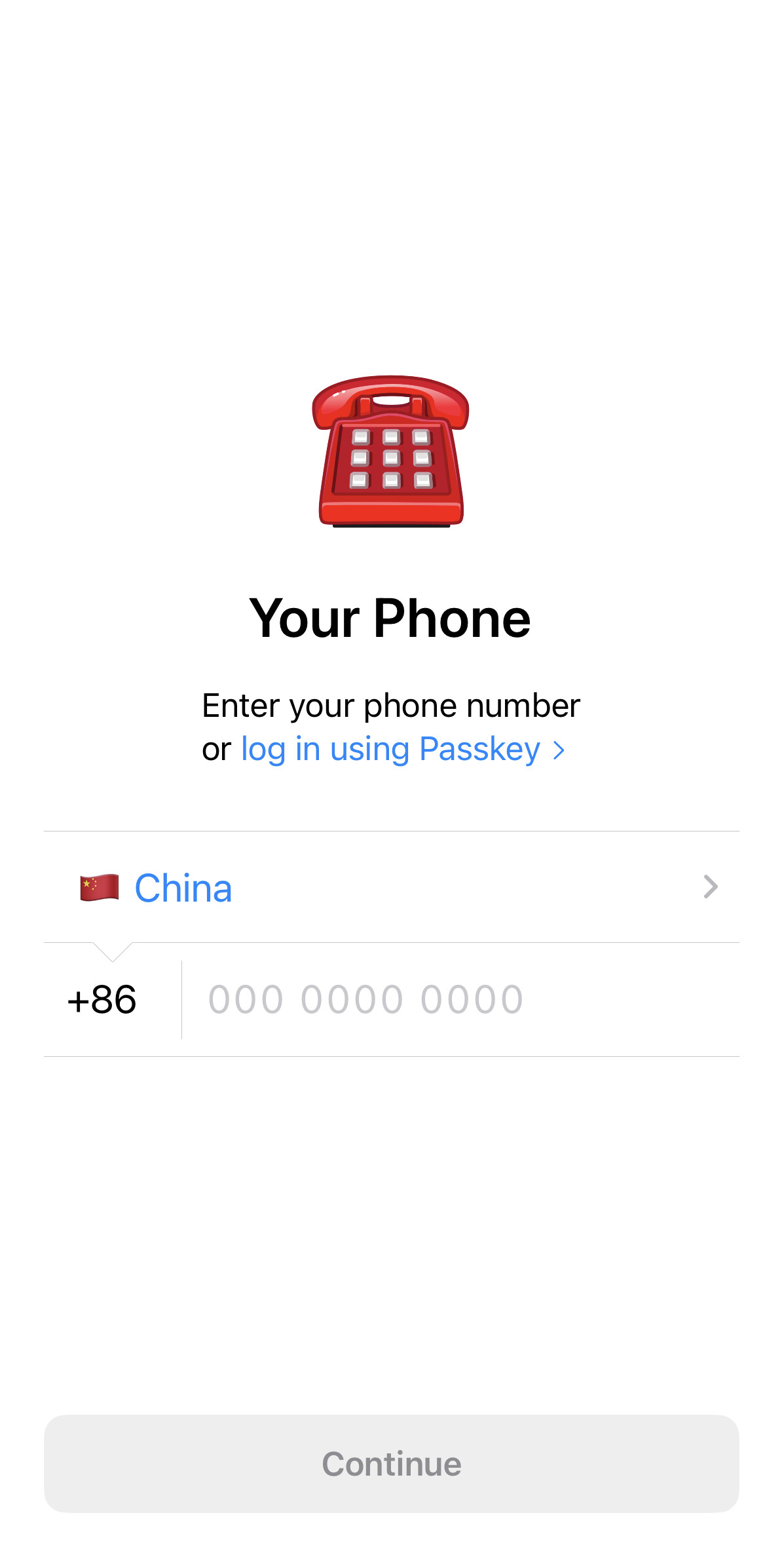
Task: Open the China country selector
Action: point(392,887)
